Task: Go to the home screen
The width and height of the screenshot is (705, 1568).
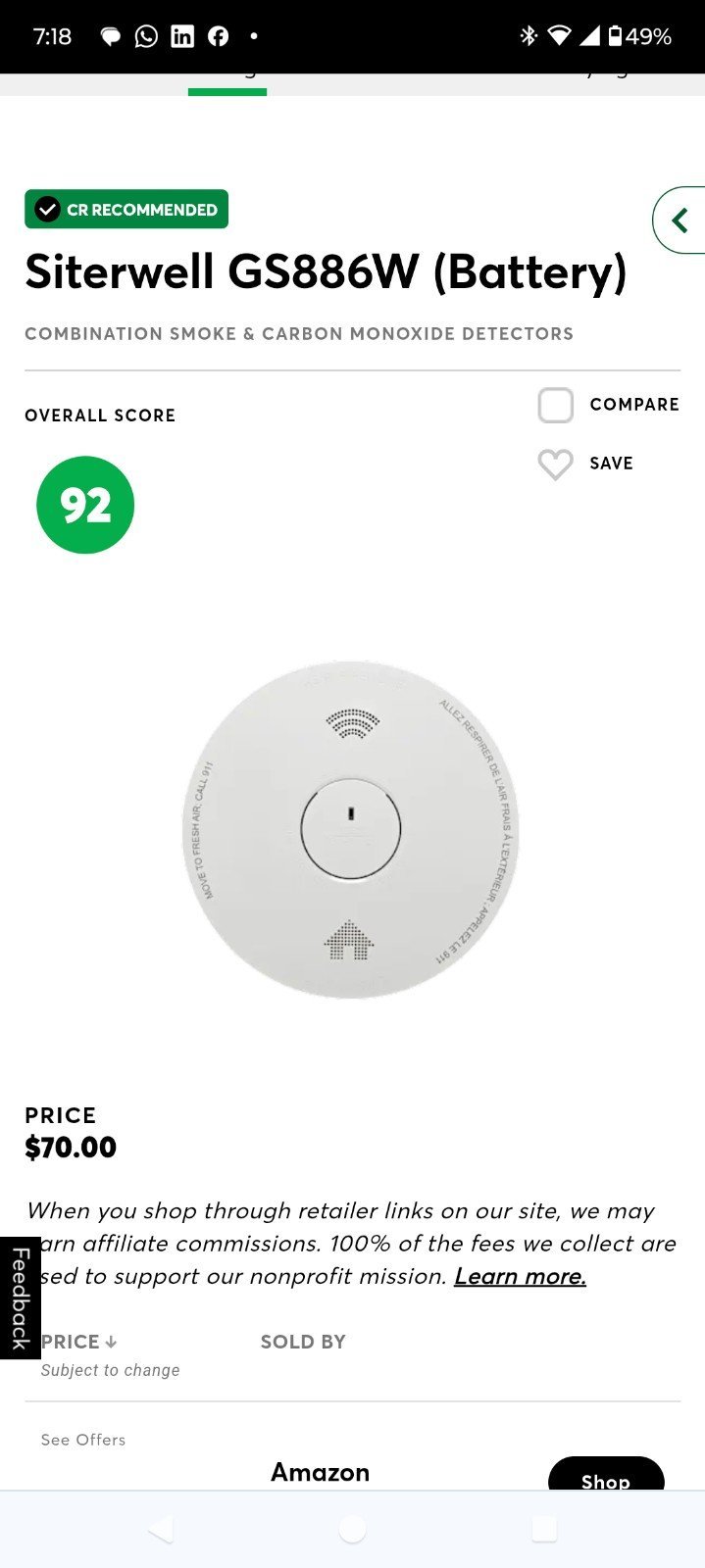Action: [x=352, y=1529]
